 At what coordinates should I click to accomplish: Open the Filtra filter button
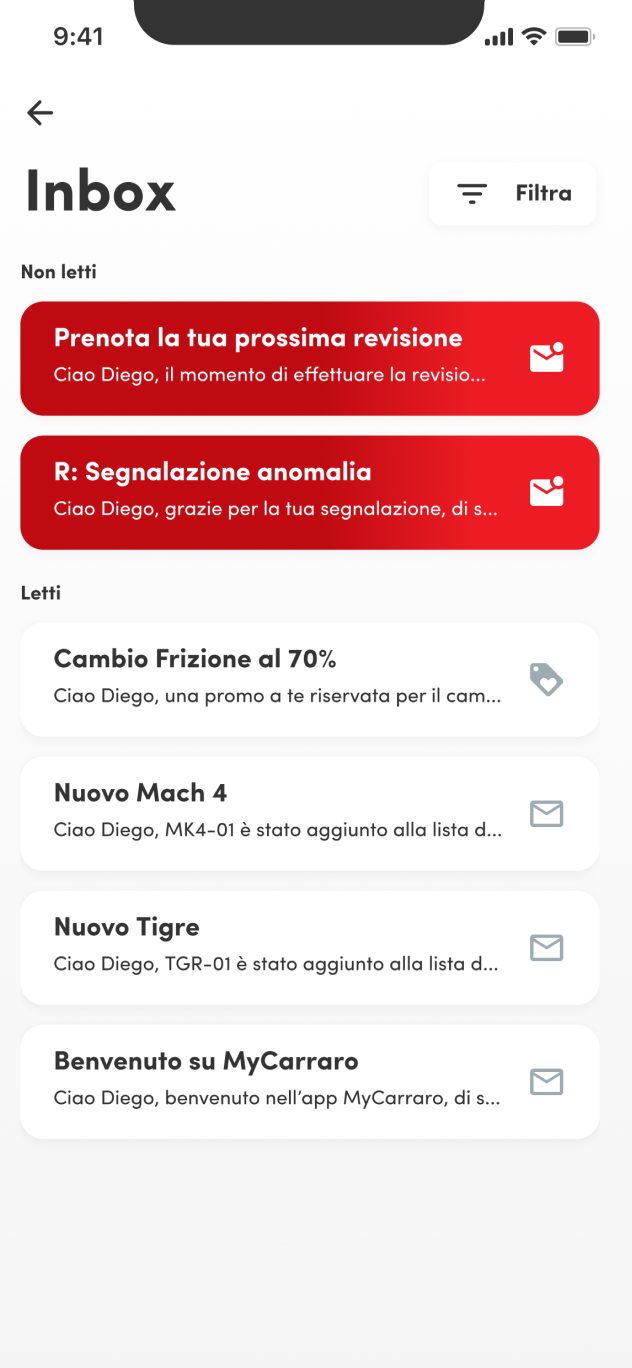click(513, 194)
